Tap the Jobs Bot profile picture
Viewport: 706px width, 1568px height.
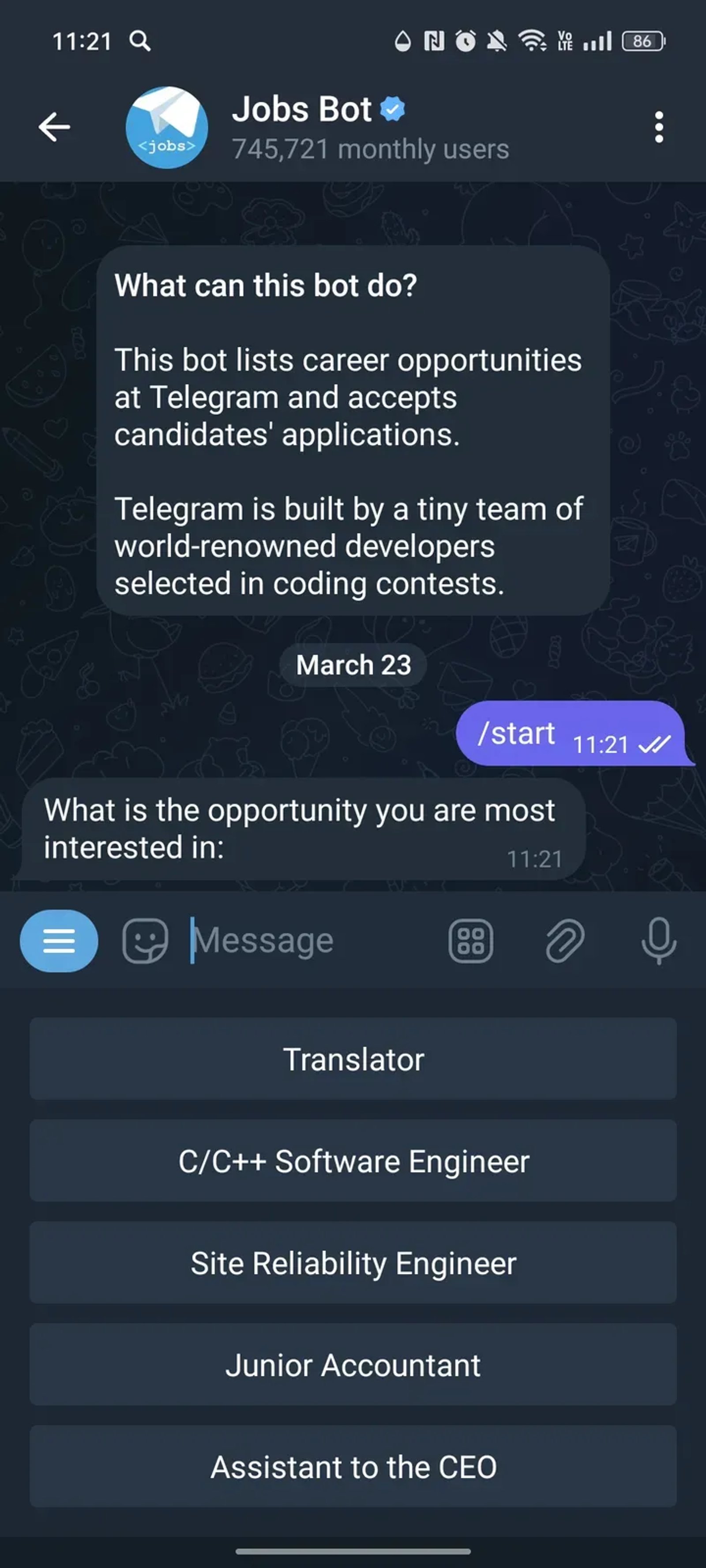(165, 127)
